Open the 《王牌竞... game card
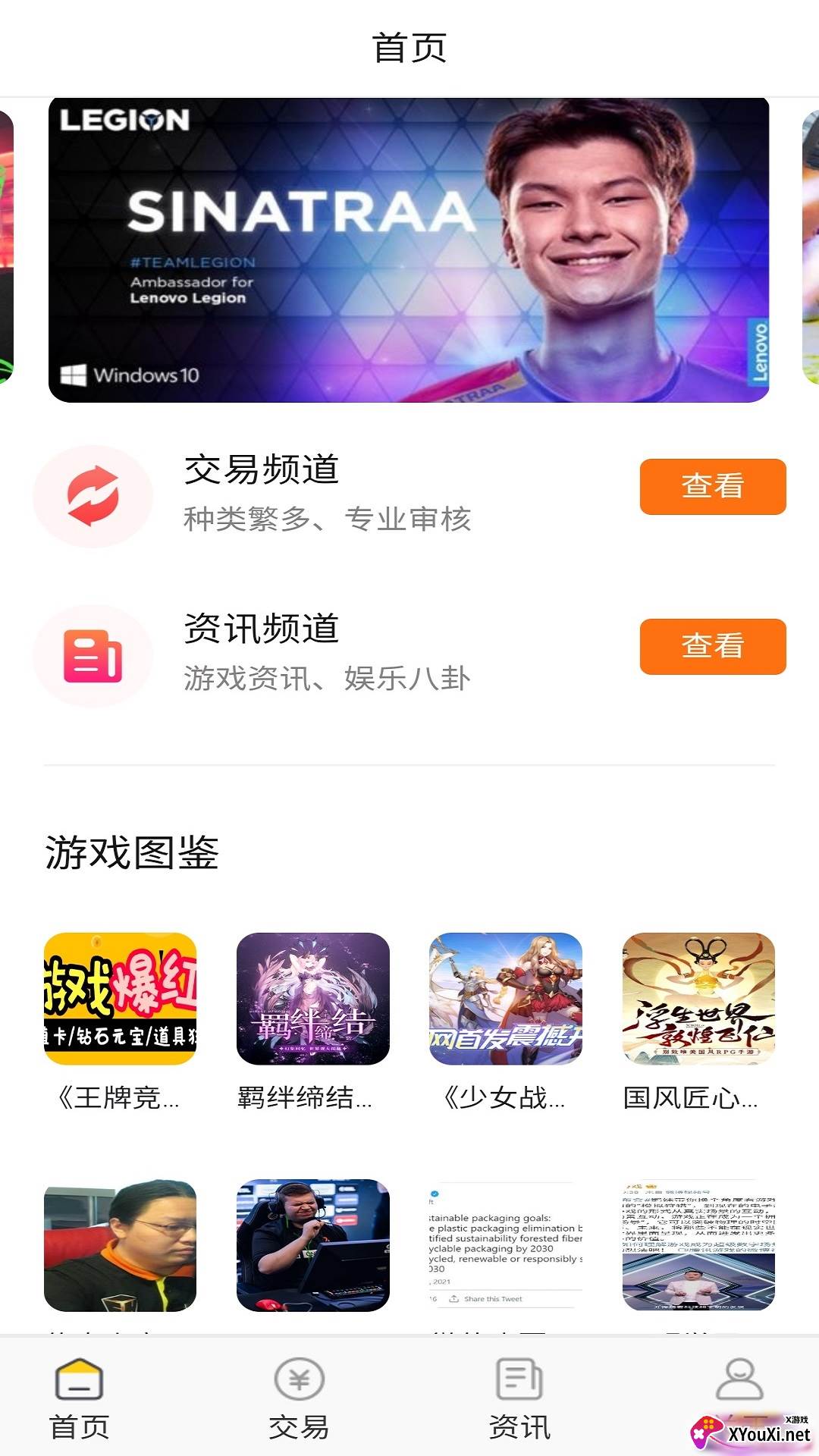819x1456 pixels. 120,999
